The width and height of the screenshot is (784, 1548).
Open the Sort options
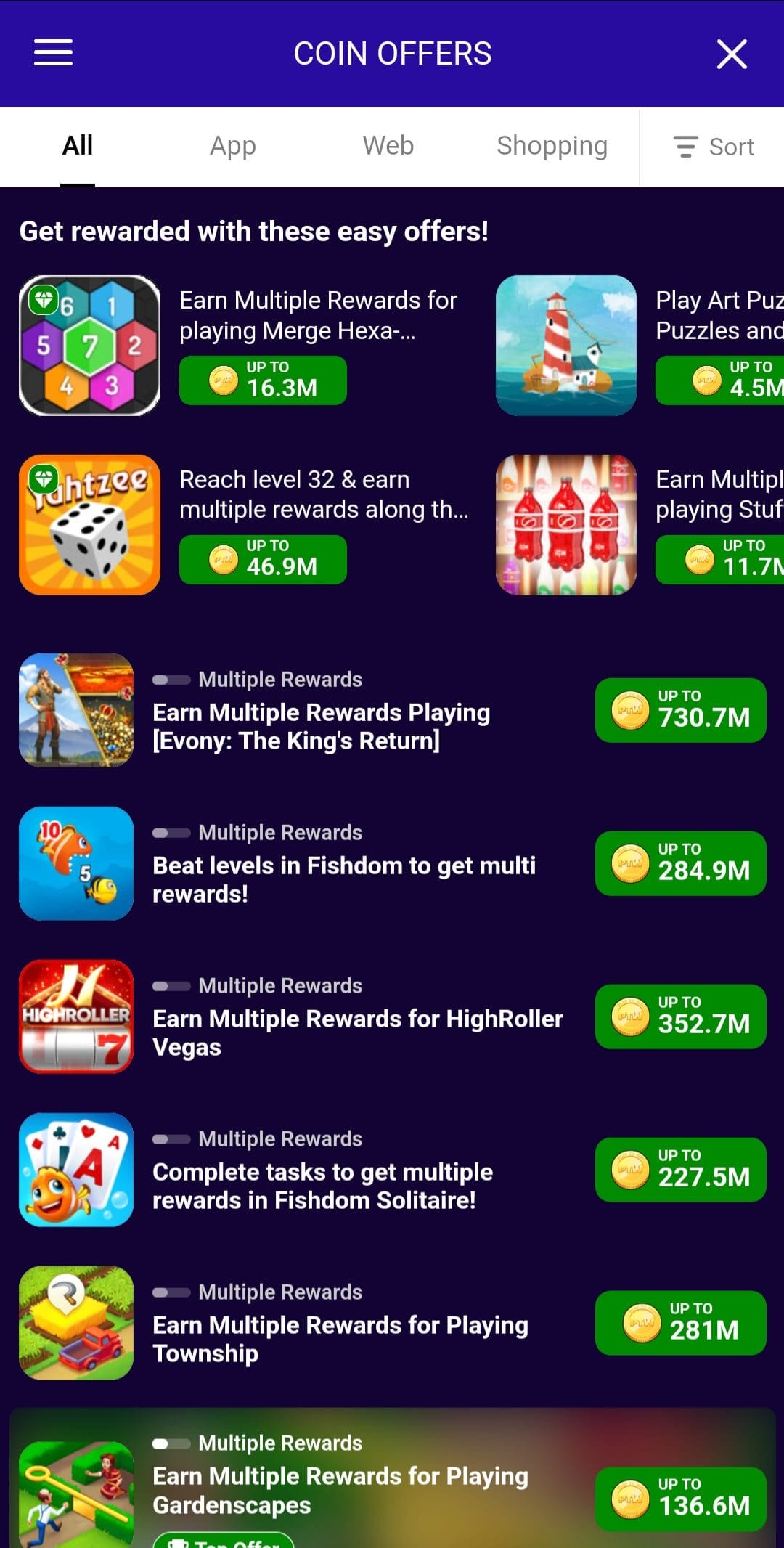coord(714,147)
